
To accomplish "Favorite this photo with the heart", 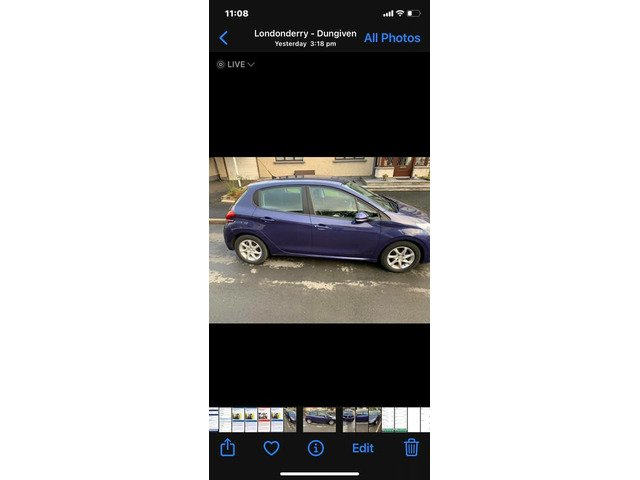I will tap(271, 448).
